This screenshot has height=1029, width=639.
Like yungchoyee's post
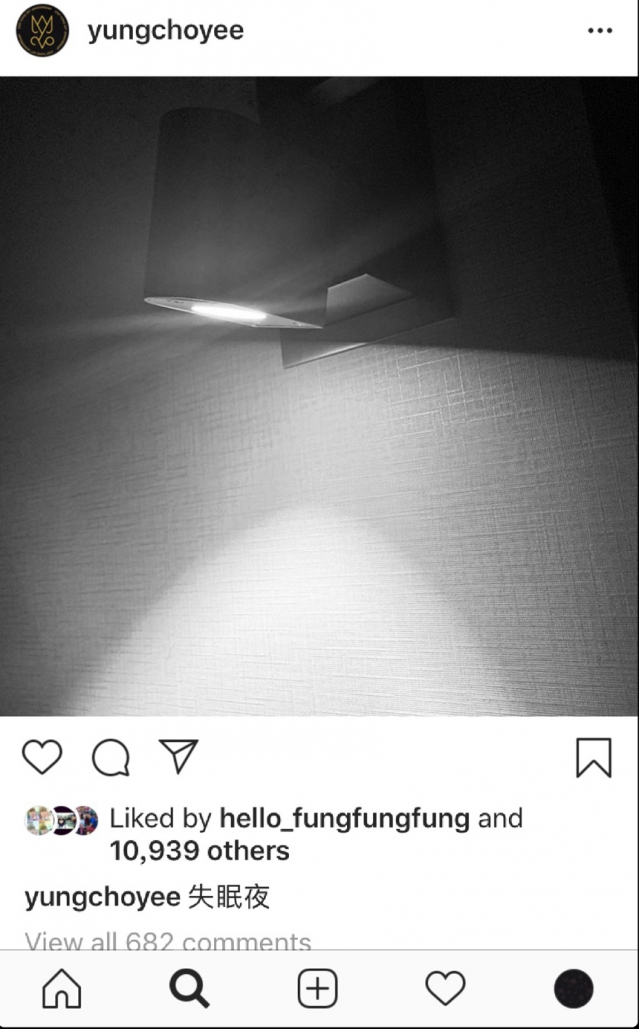pos(42,757)
